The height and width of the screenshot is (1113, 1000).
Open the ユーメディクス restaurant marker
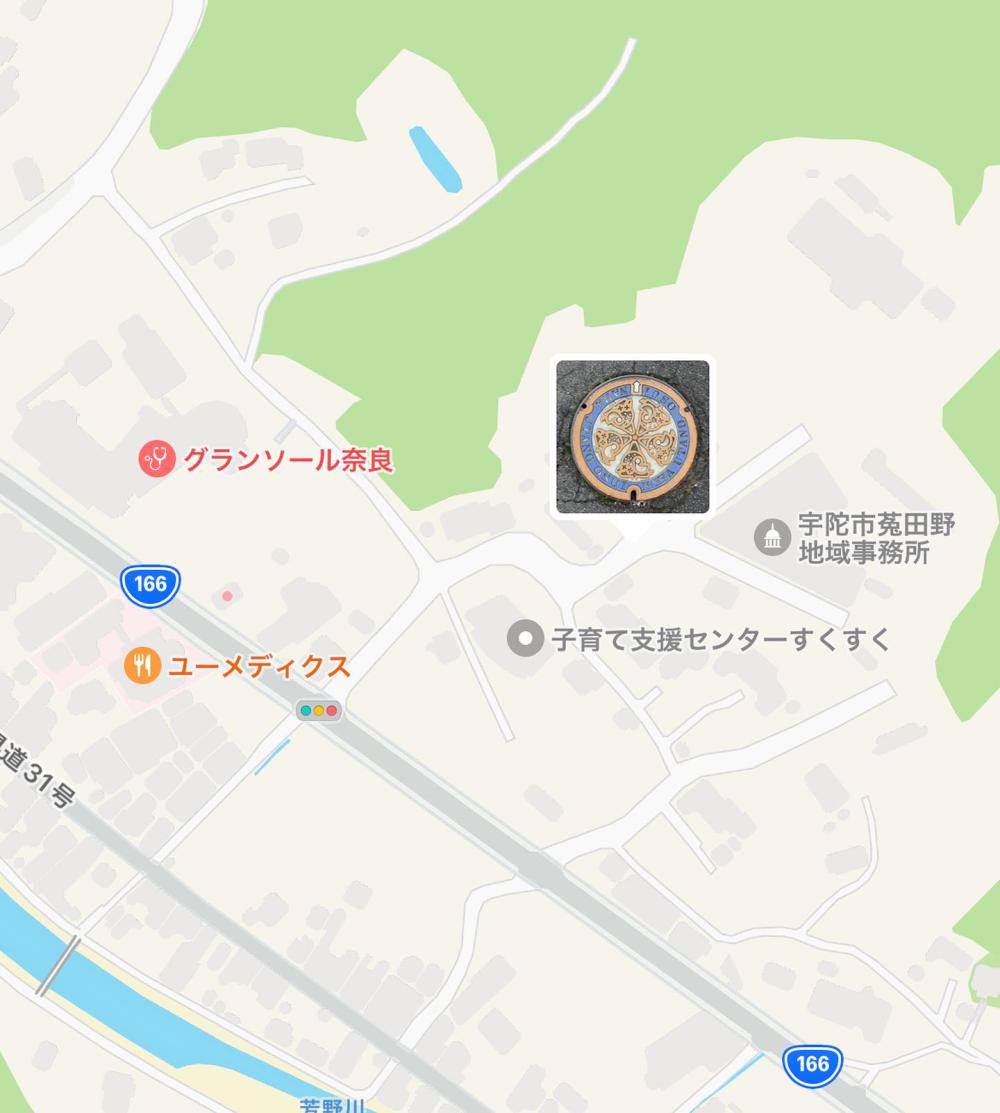pyautogui.click(x=143, y=665)
